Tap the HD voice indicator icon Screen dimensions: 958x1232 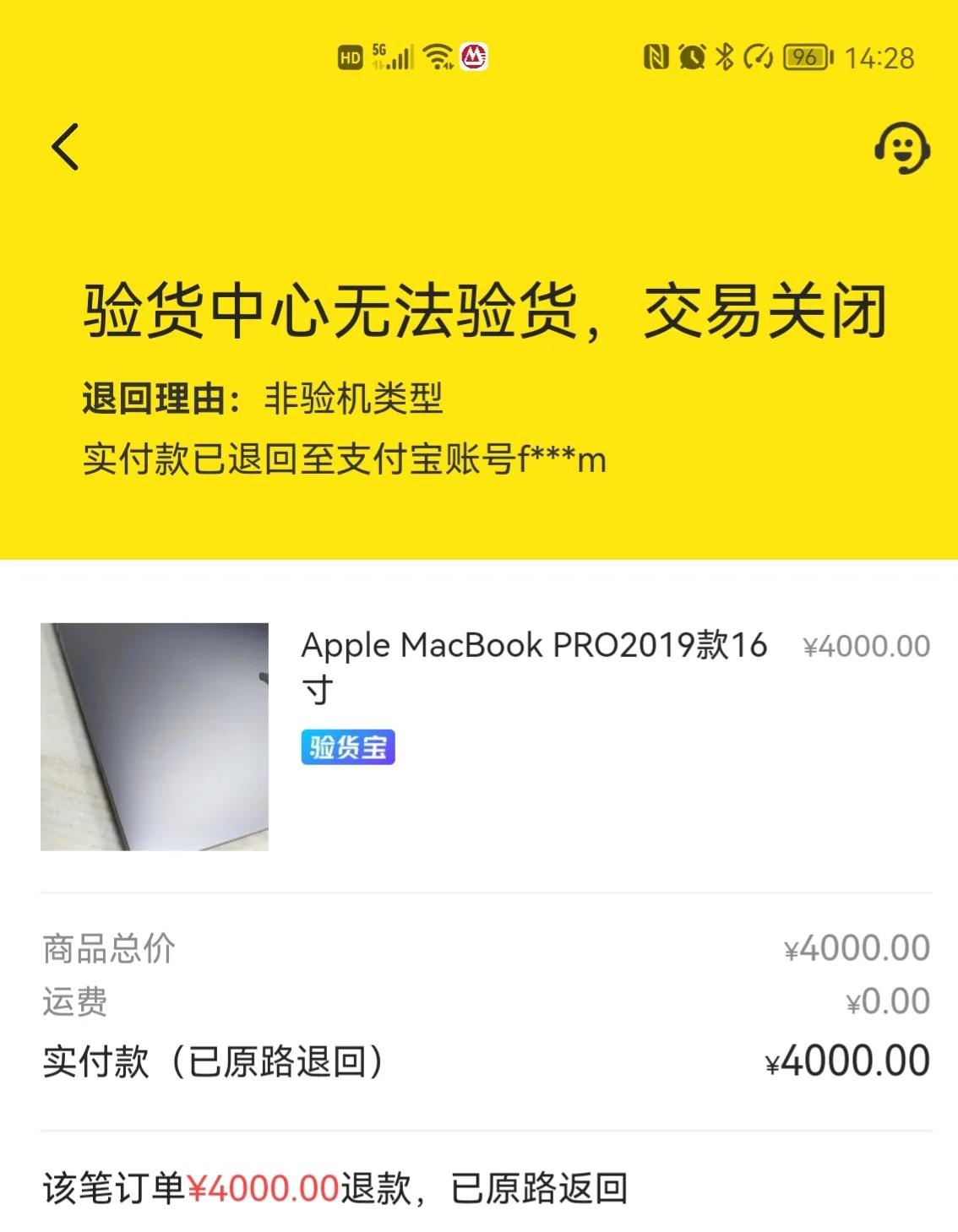click(x=349, y=56)
